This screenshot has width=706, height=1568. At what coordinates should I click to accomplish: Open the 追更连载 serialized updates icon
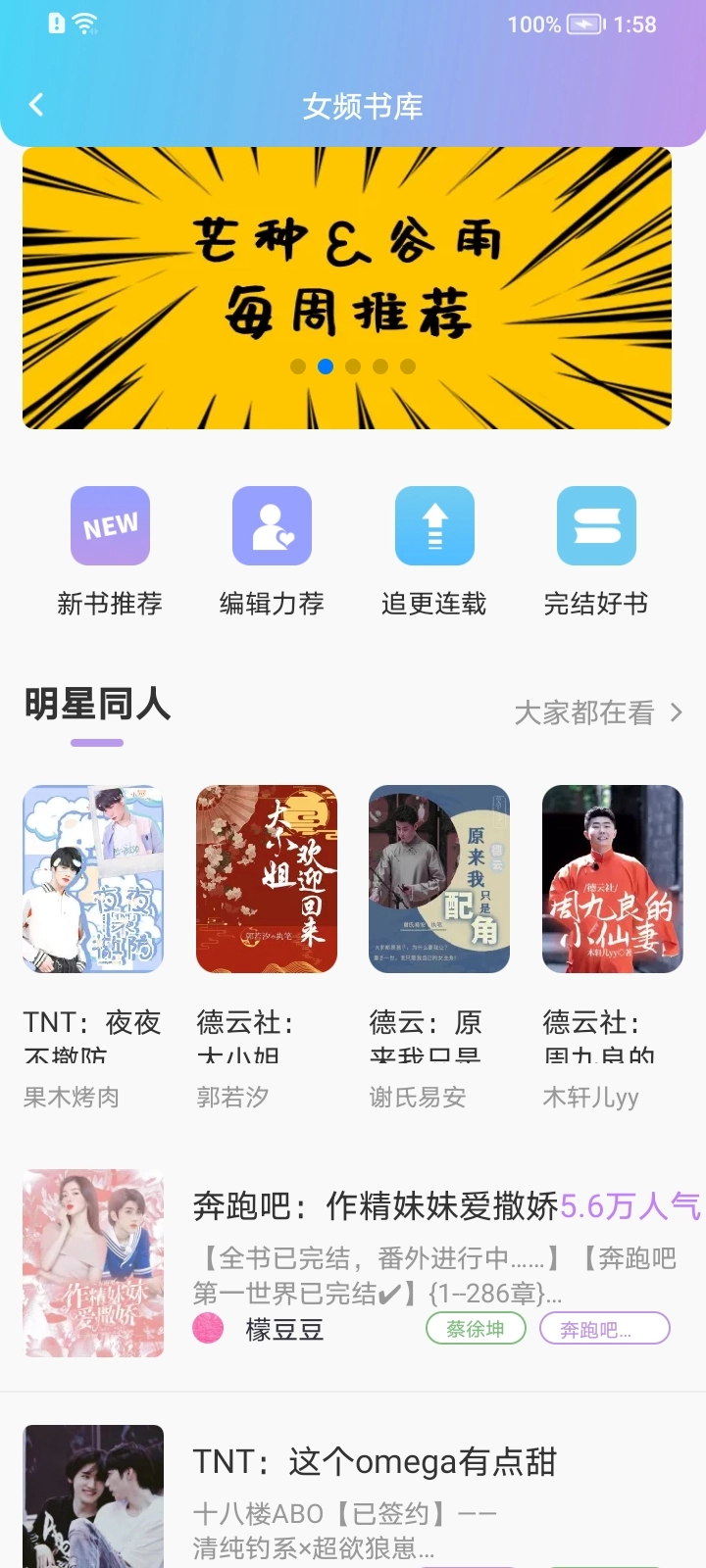point(432,526)
